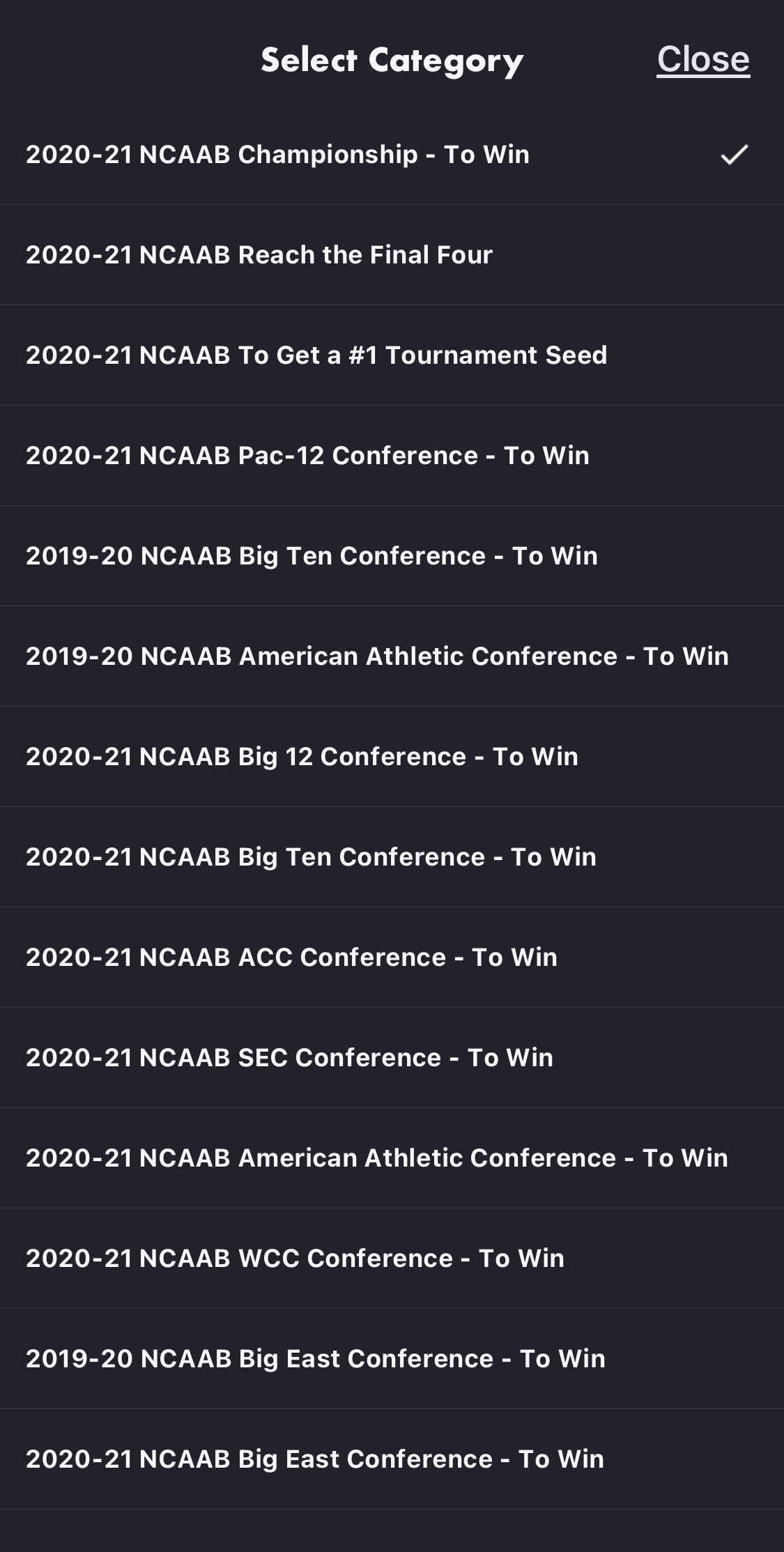Image resolution: width=784 pixels, height=1552 pixels.
Task: Select 2020-21 Pac-12 Conference - To Win
Action: [x=392, y=456]
